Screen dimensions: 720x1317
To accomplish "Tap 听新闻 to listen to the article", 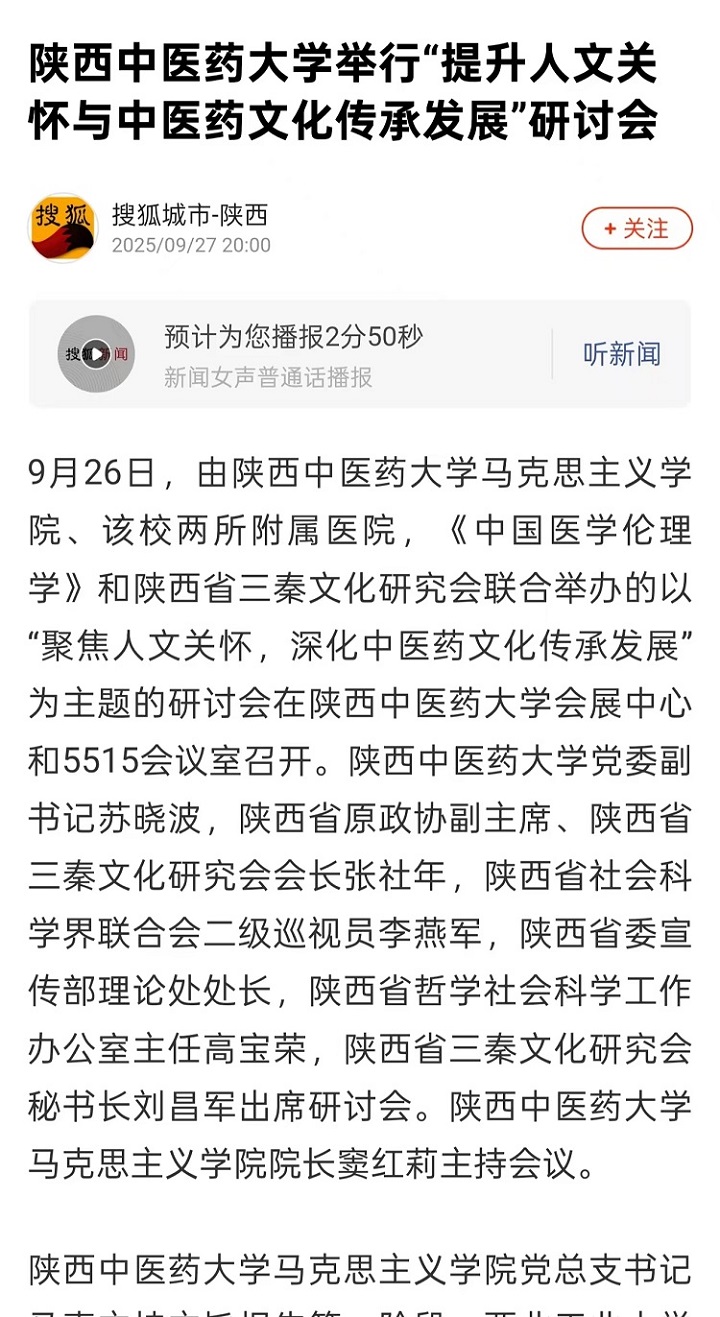I will [622, 354].
